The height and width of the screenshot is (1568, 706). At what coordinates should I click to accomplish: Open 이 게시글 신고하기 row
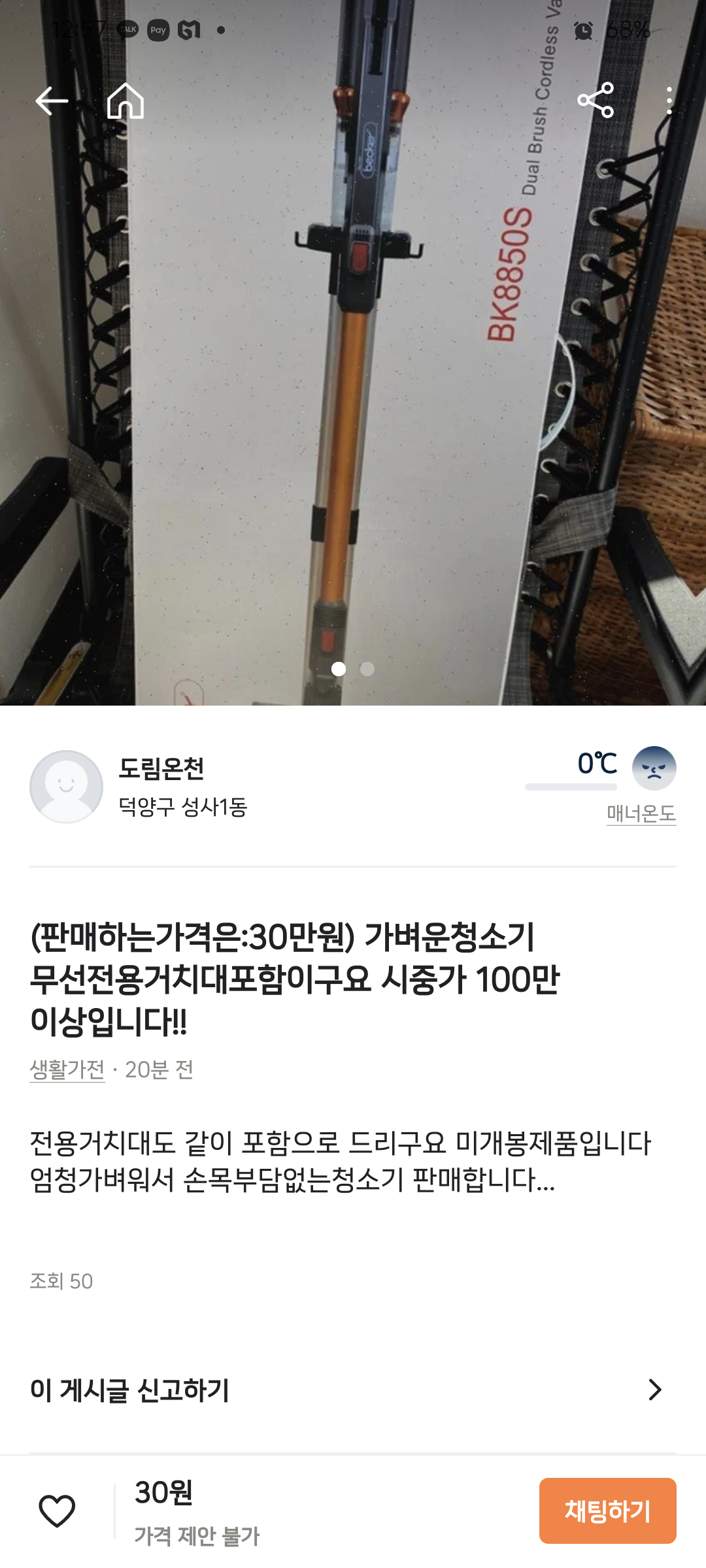(353, 1390)
